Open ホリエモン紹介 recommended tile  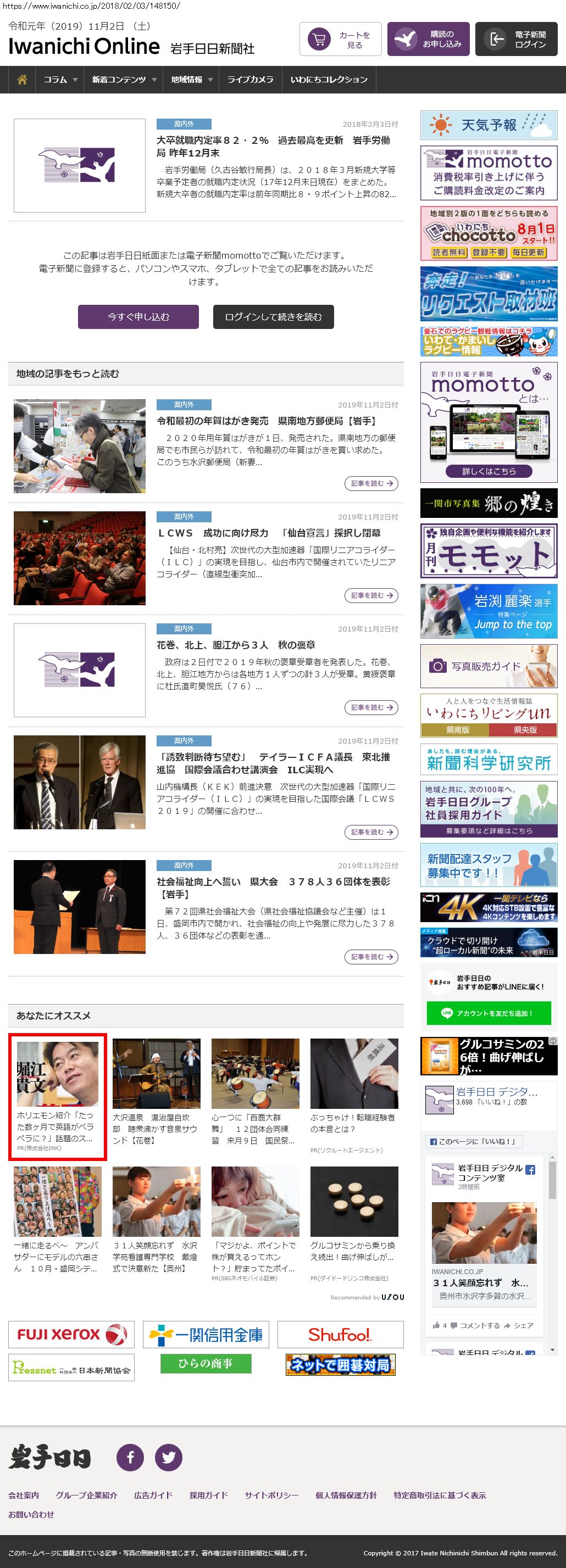57,1096
